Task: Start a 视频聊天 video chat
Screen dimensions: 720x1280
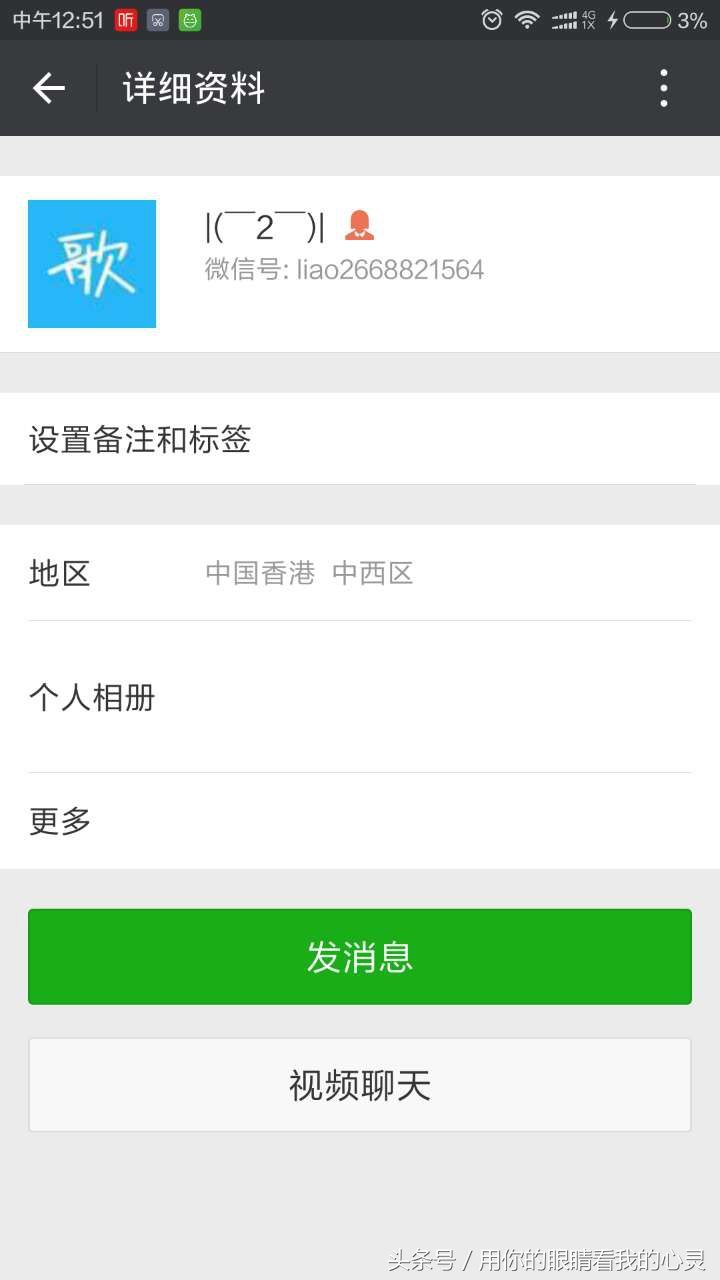Action: (x=360, y=1084)
